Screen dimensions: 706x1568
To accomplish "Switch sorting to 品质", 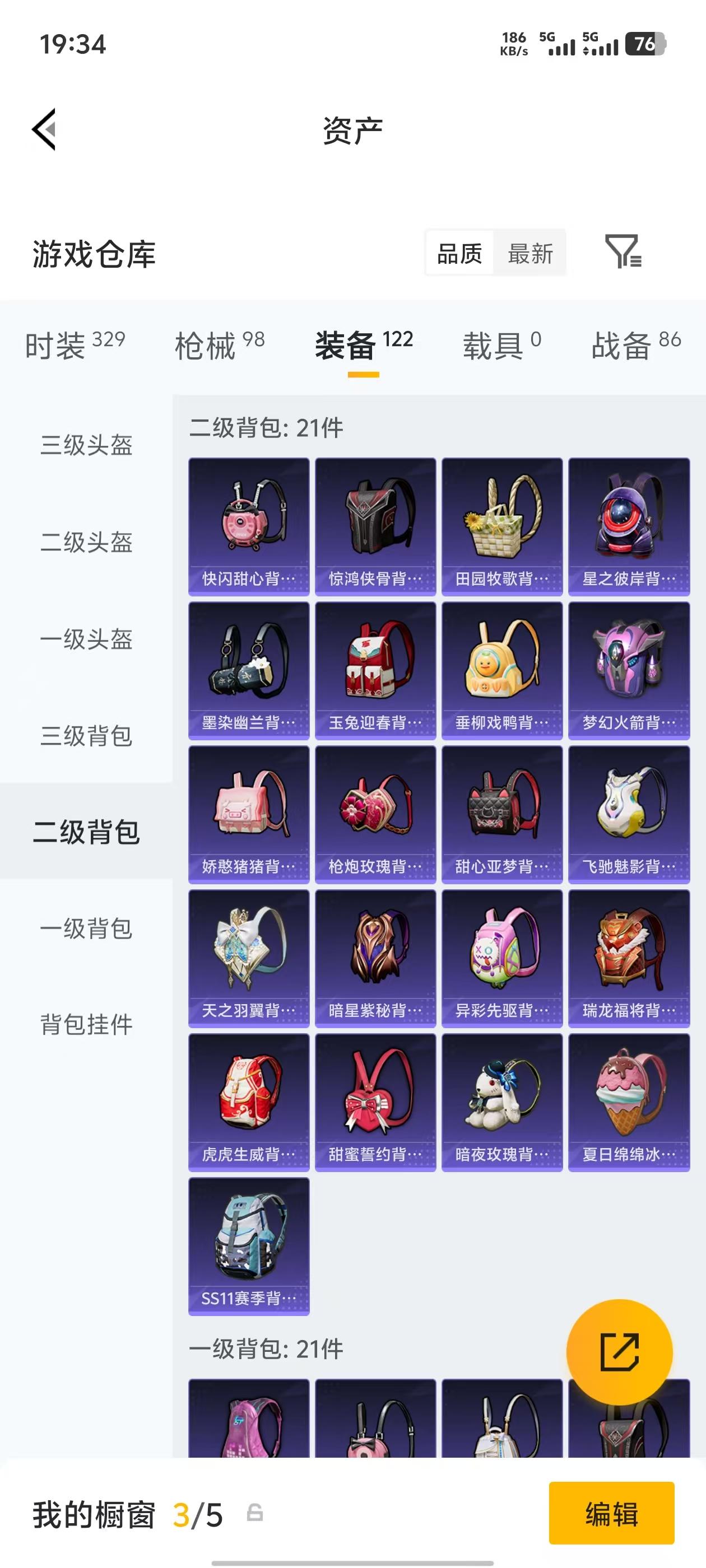I will 459,254.
